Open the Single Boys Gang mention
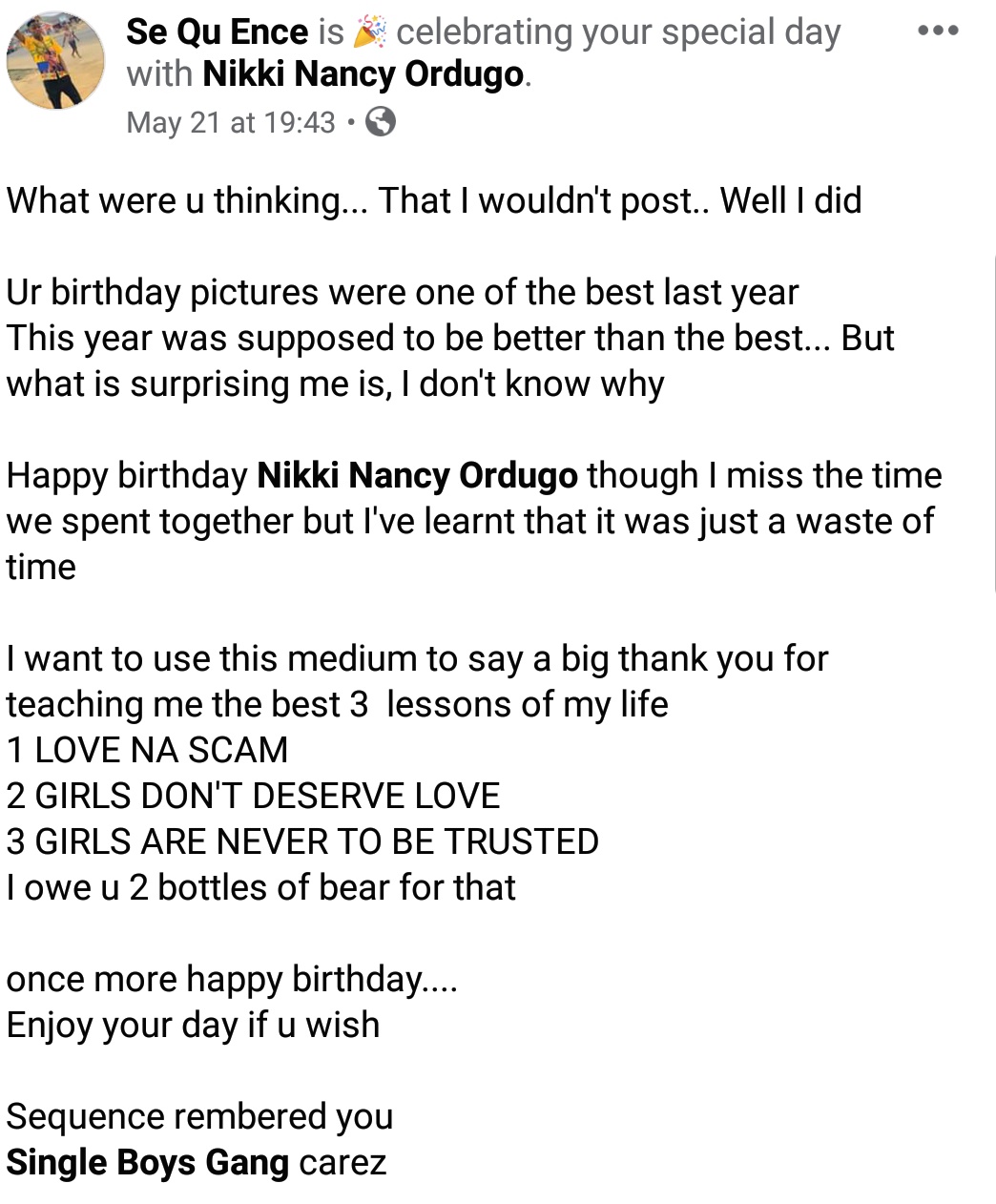 click(x=148, y=1162)
